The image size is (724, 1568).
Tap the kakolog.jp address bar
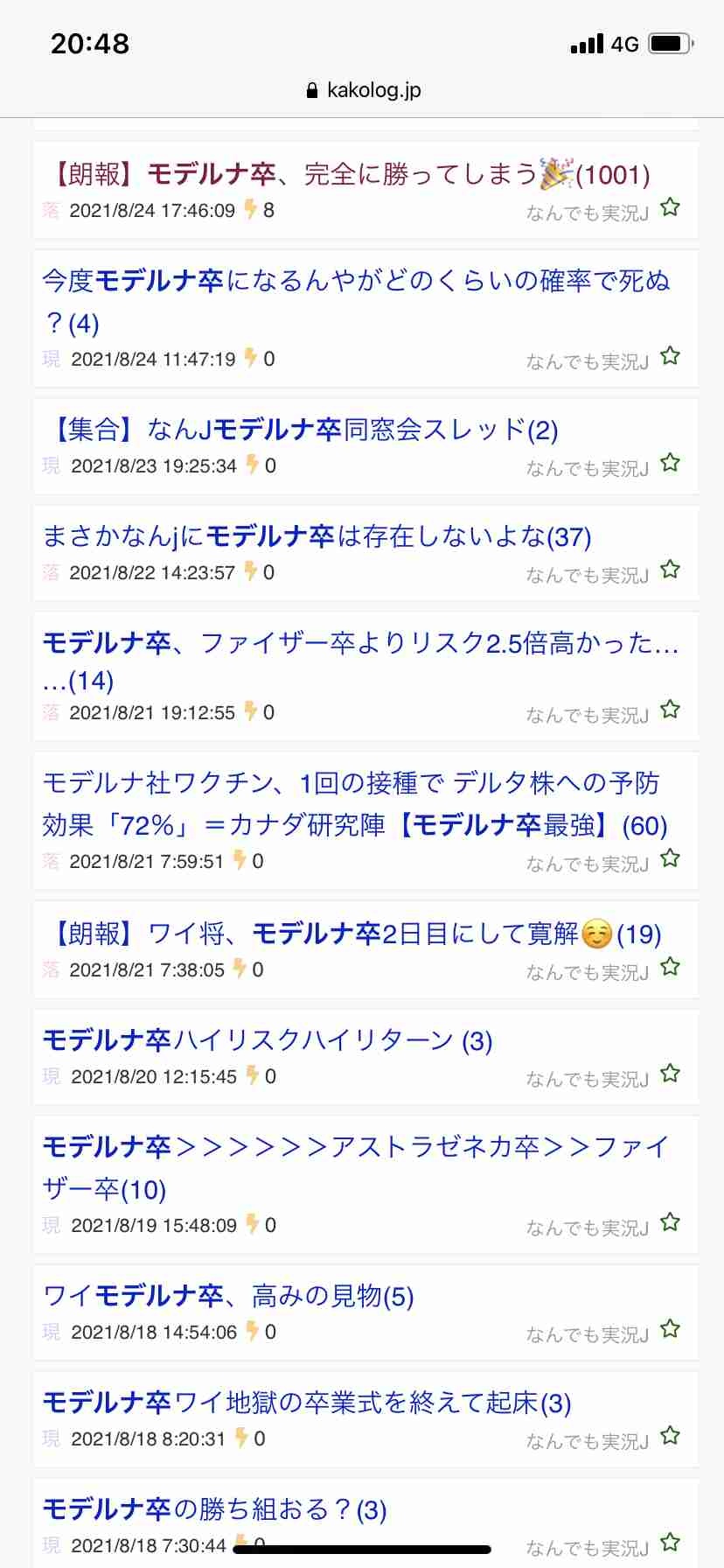pyautogui.click(x=364, y=90)
